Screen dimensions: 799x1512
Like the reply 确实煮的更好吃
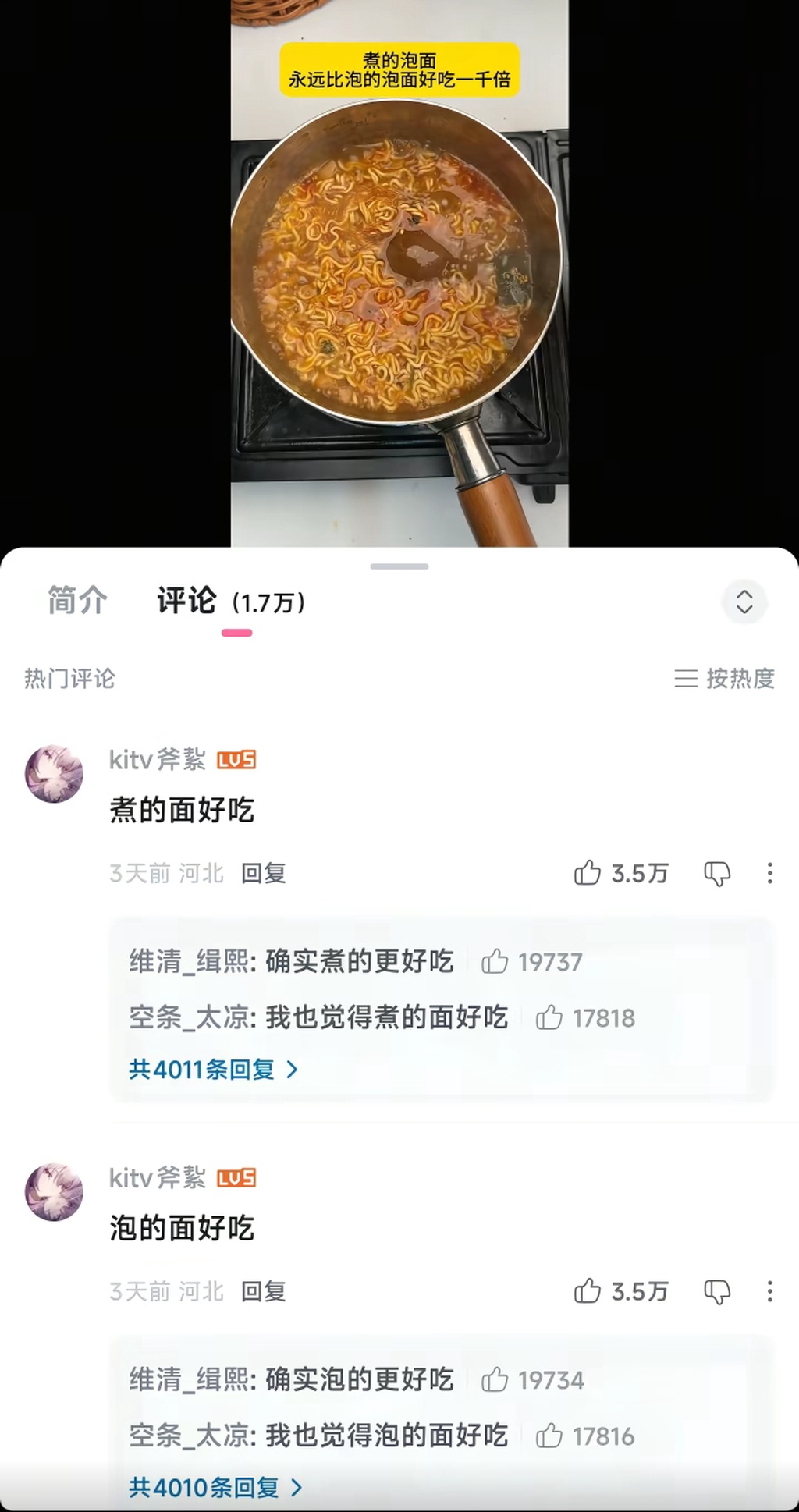click(x=495, y=961)
